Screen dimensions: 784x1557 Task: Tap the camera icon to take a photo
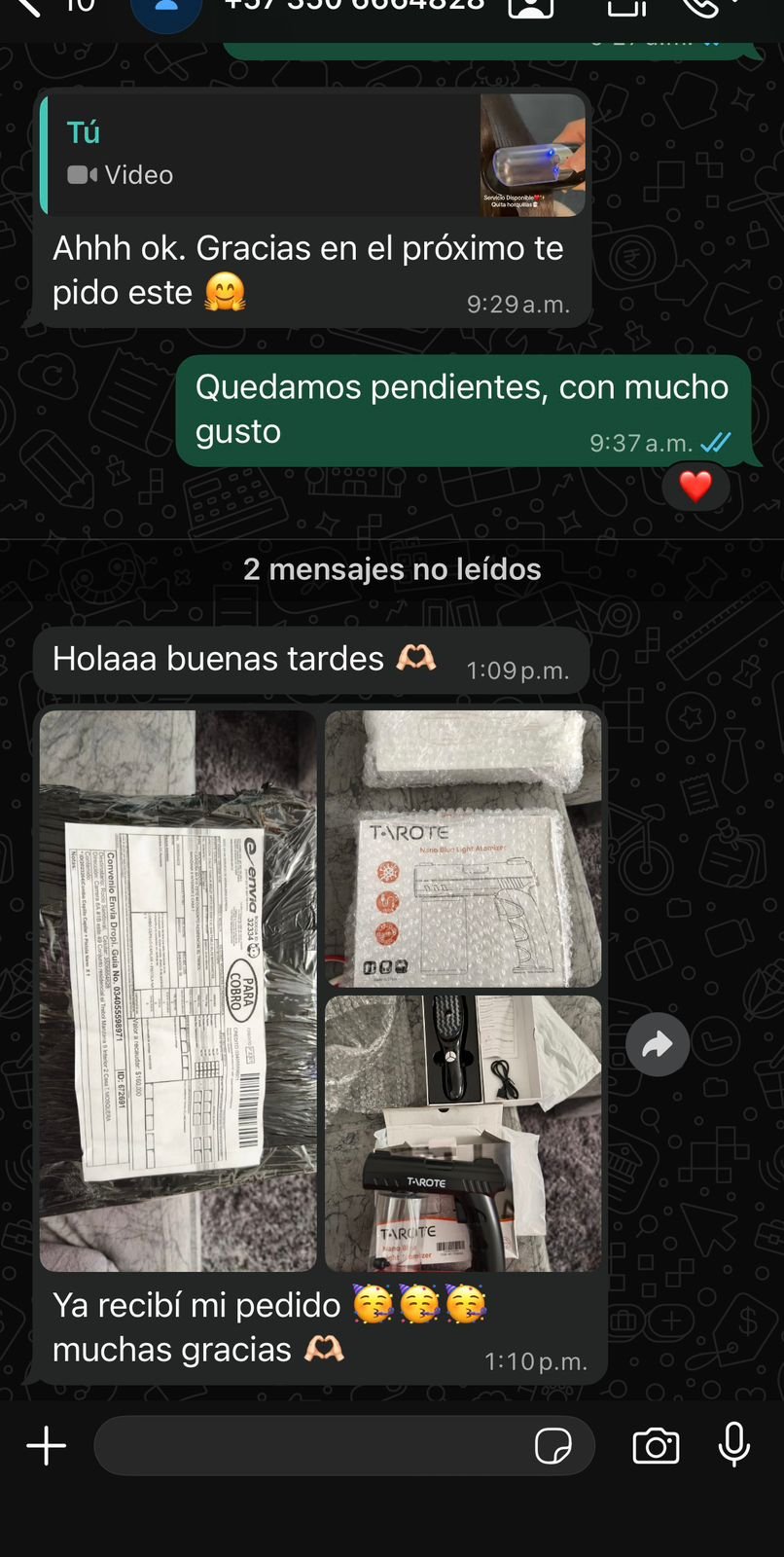656,1446
